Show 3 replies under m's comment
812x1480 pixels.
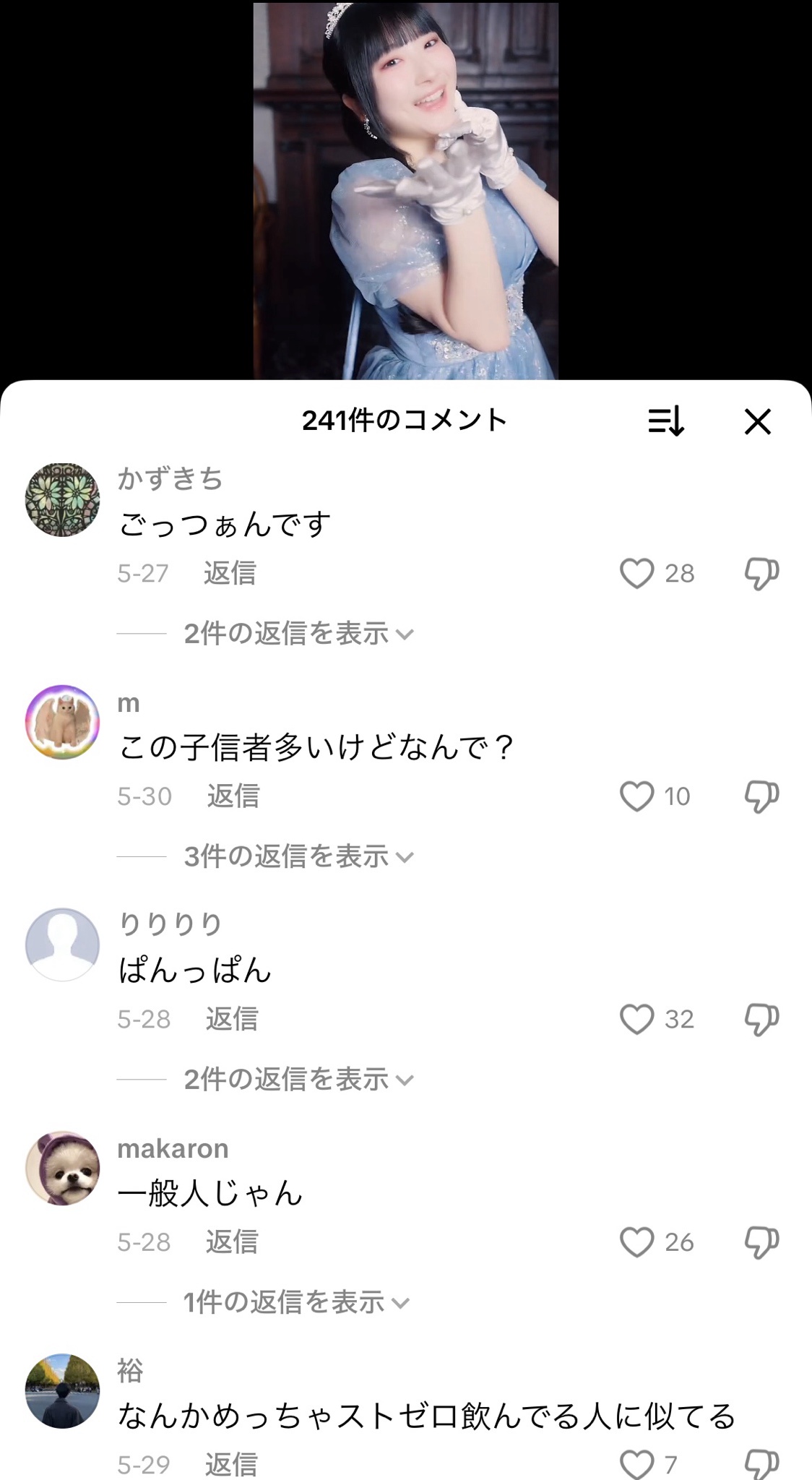coord(298,856)
